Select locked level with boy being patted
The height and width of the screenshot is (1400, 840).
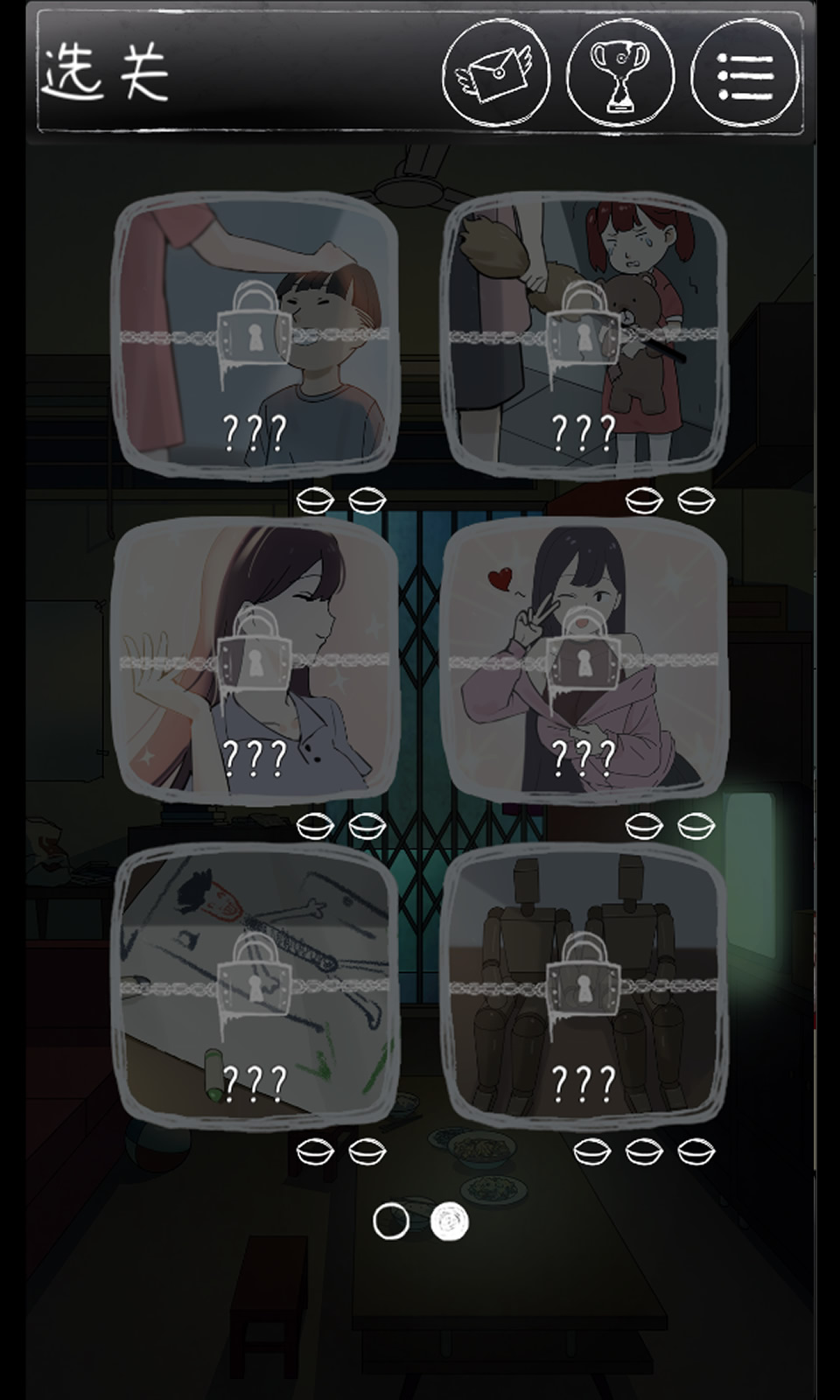click(255, 336)
